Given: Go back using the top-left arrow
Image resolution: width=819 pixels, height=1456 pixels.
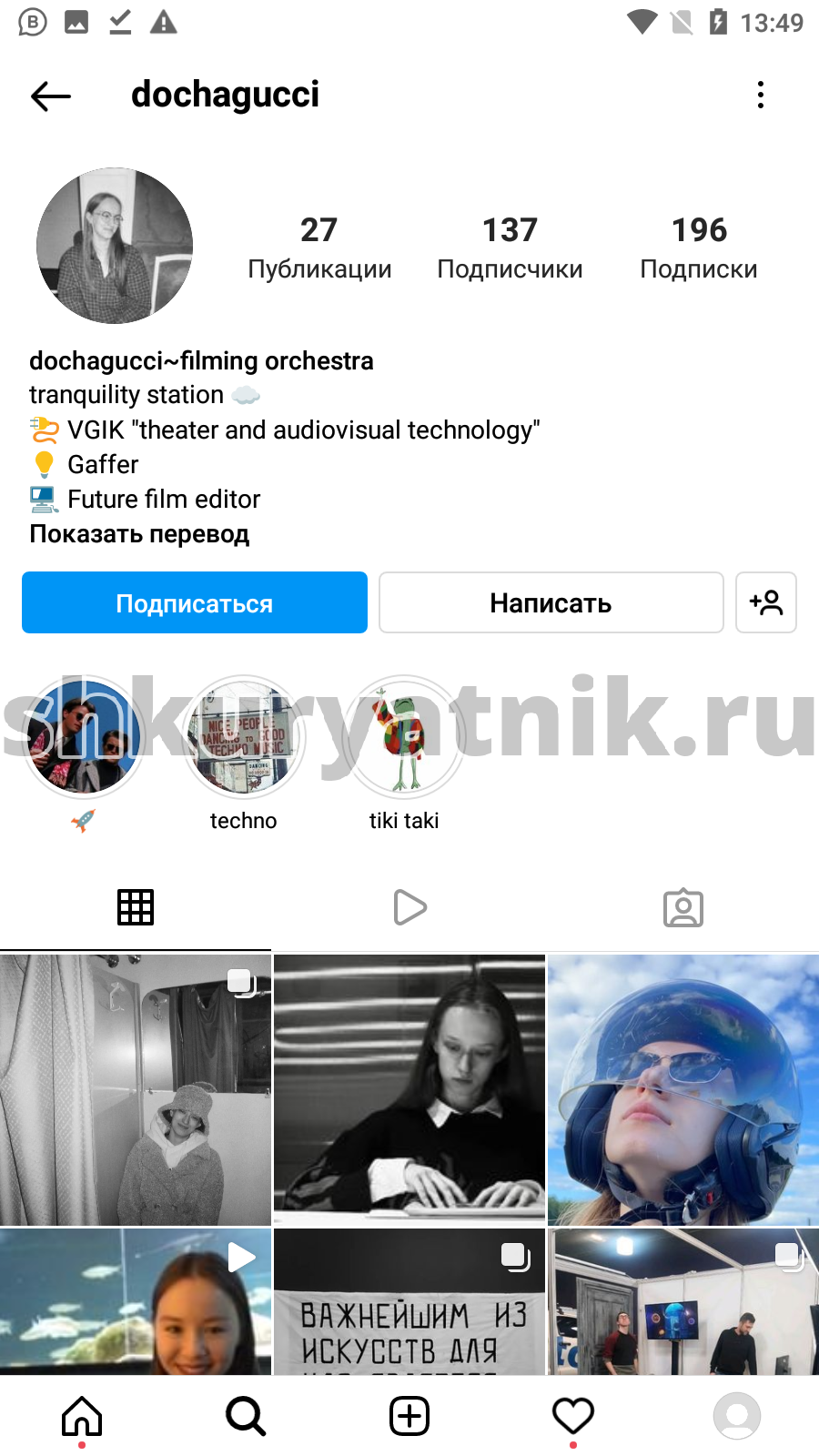Looking at the screenshot, I should click(x=51, y=96).
